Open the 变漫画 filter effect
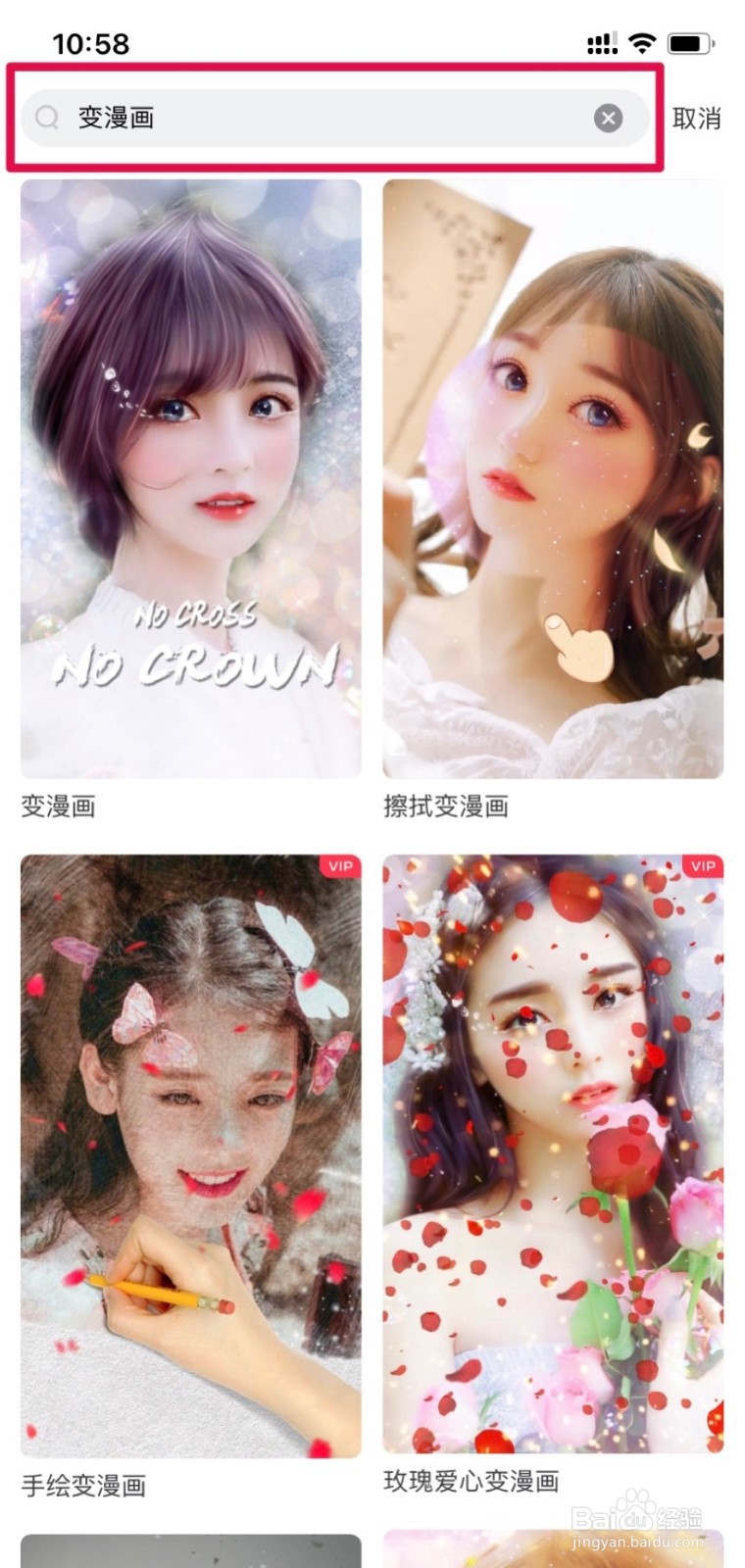Viewport: 745px width, 1568px height. pyautogui.click(x=189, y=480)
